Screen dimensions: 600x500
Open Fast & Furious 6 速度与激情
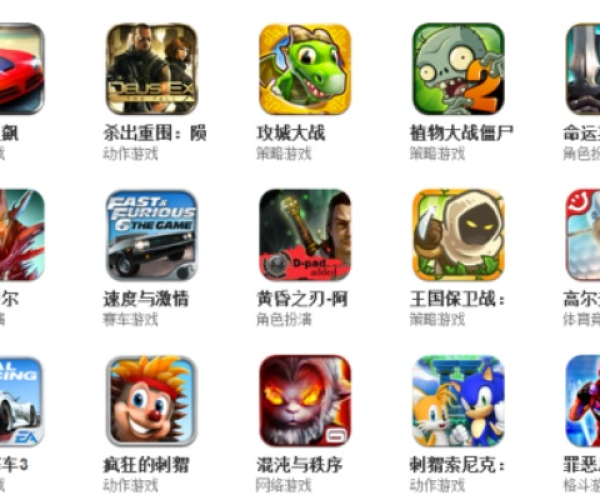(152, 235)
